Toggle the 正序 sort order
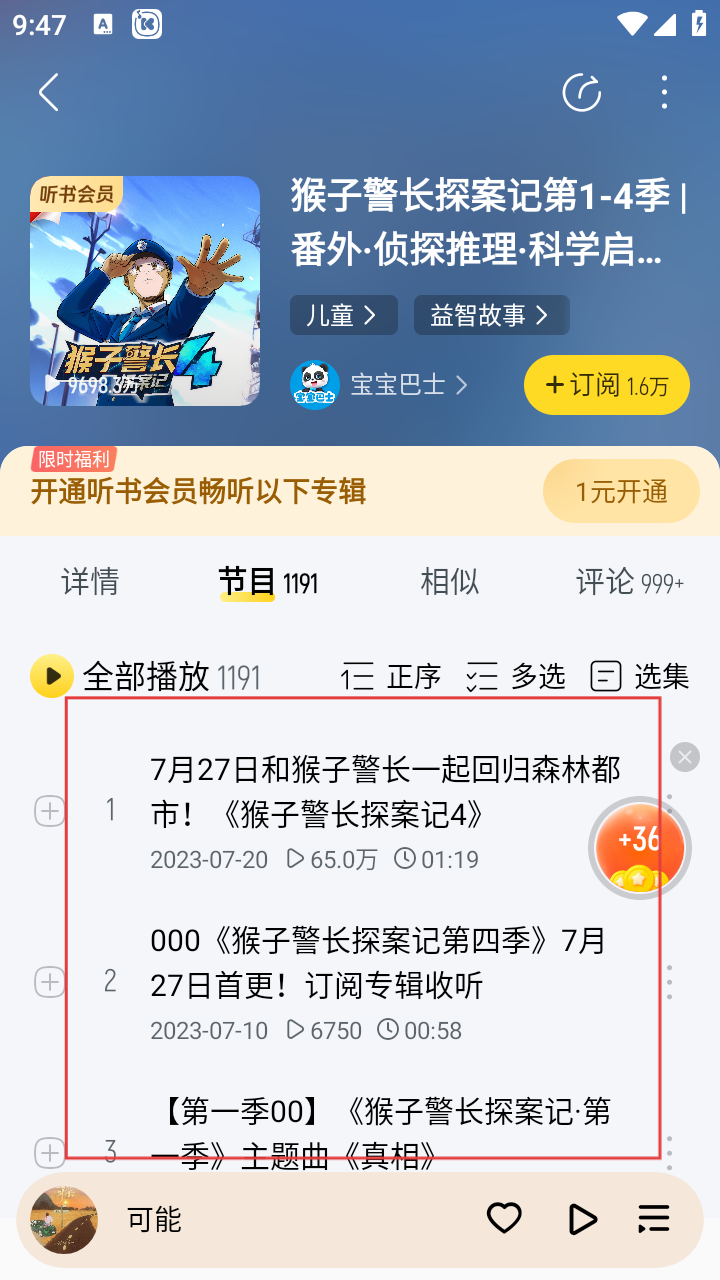The image size is (720, 1280). click(391, 677)
